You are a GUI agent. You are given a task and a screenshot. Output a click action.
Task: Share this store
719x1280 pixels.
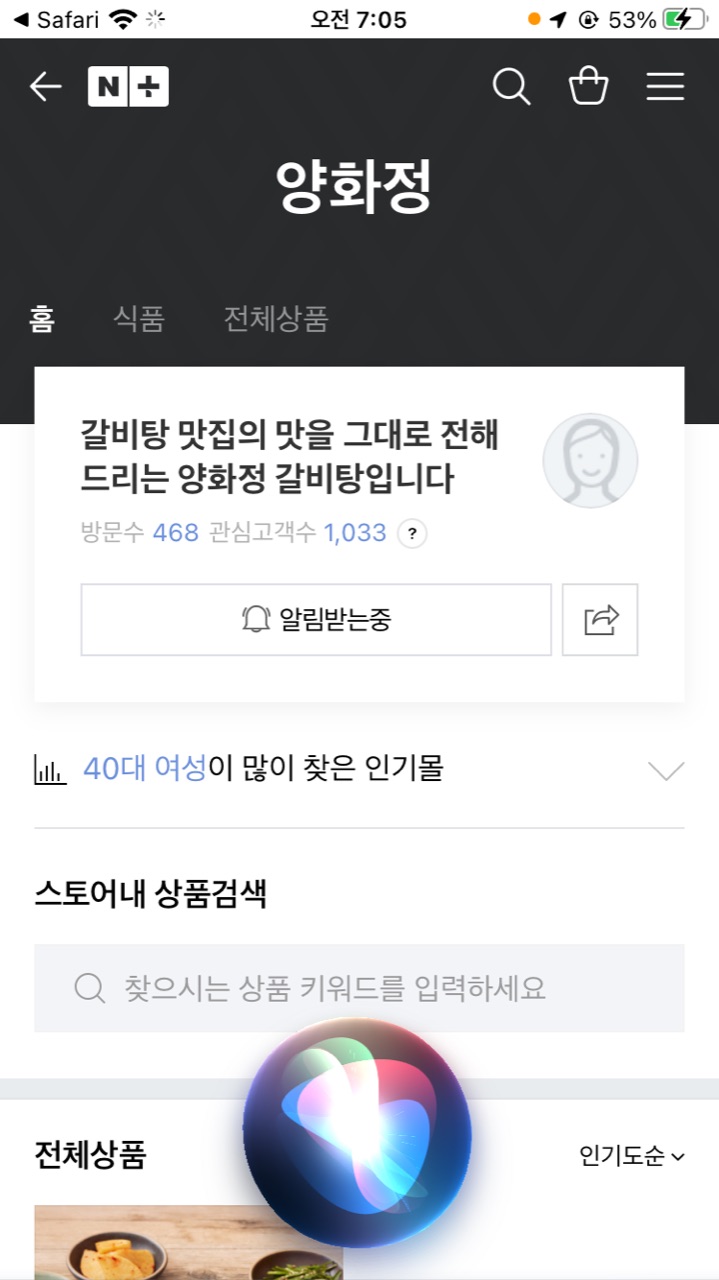click(x=600, y=620)
